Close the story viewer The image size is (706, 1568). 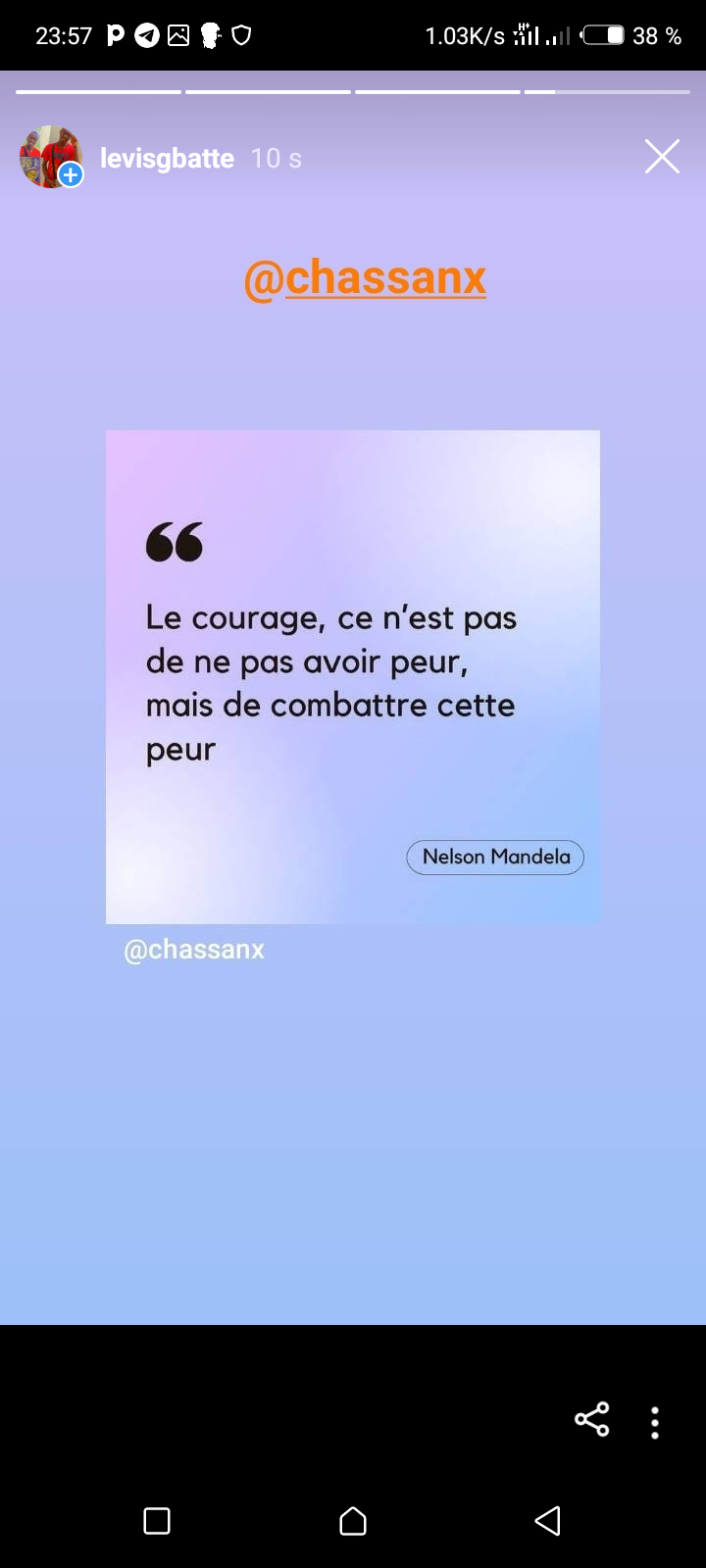[662, 157]
